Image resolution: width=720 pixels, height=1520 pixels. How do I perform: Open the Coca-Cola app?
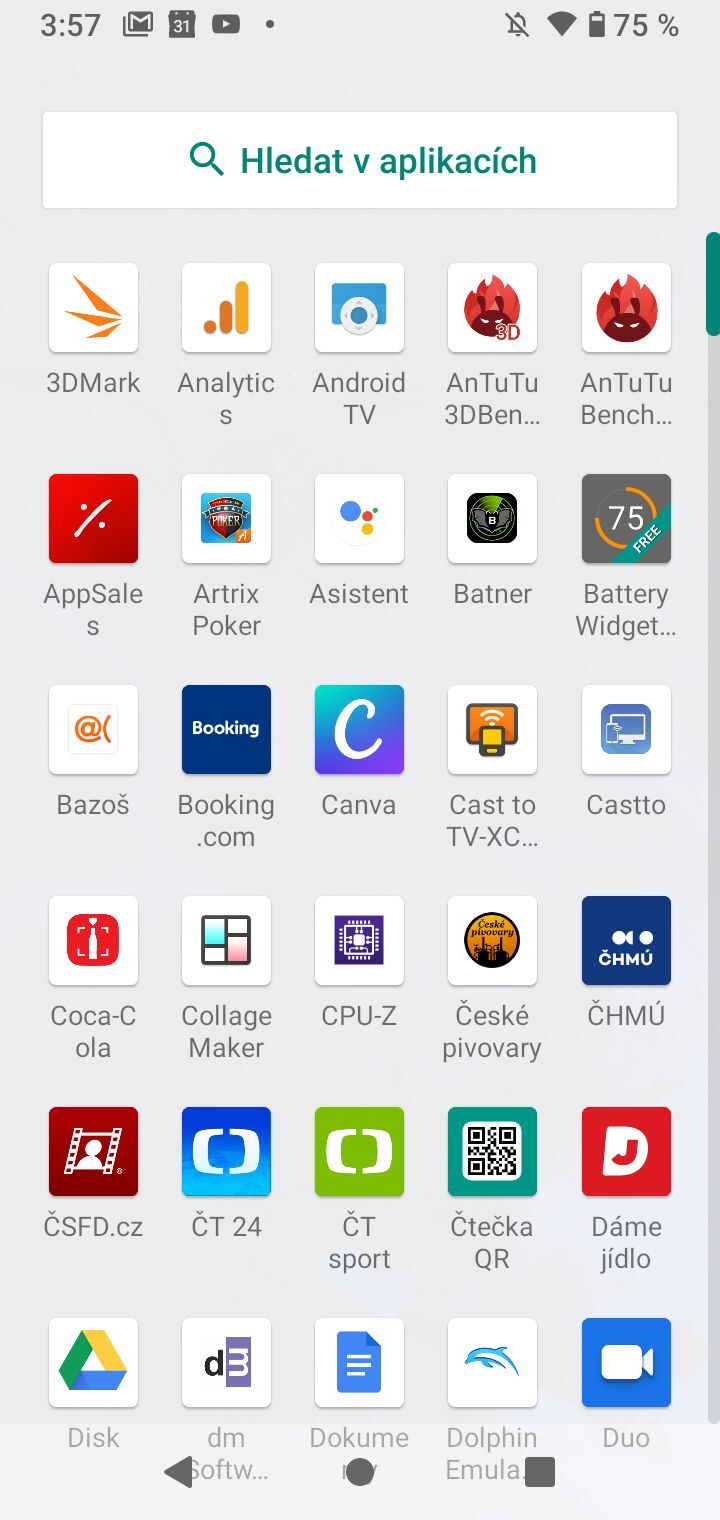point(93,941)
